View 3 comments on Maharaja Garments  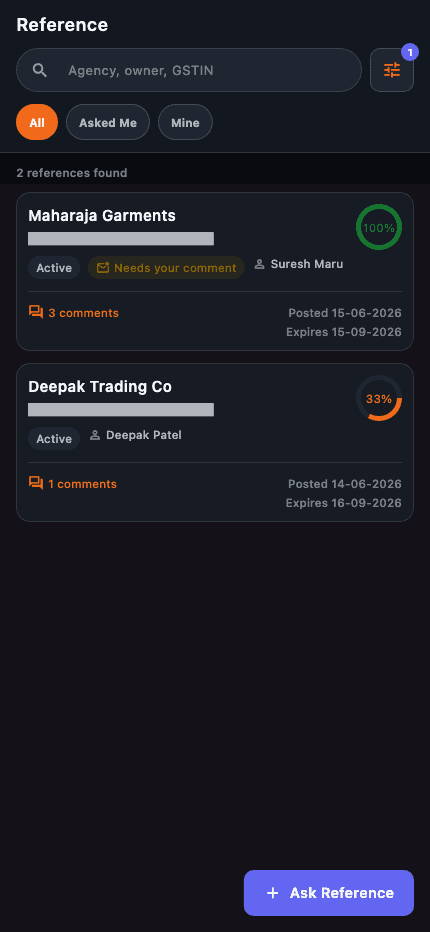[74, 313]
